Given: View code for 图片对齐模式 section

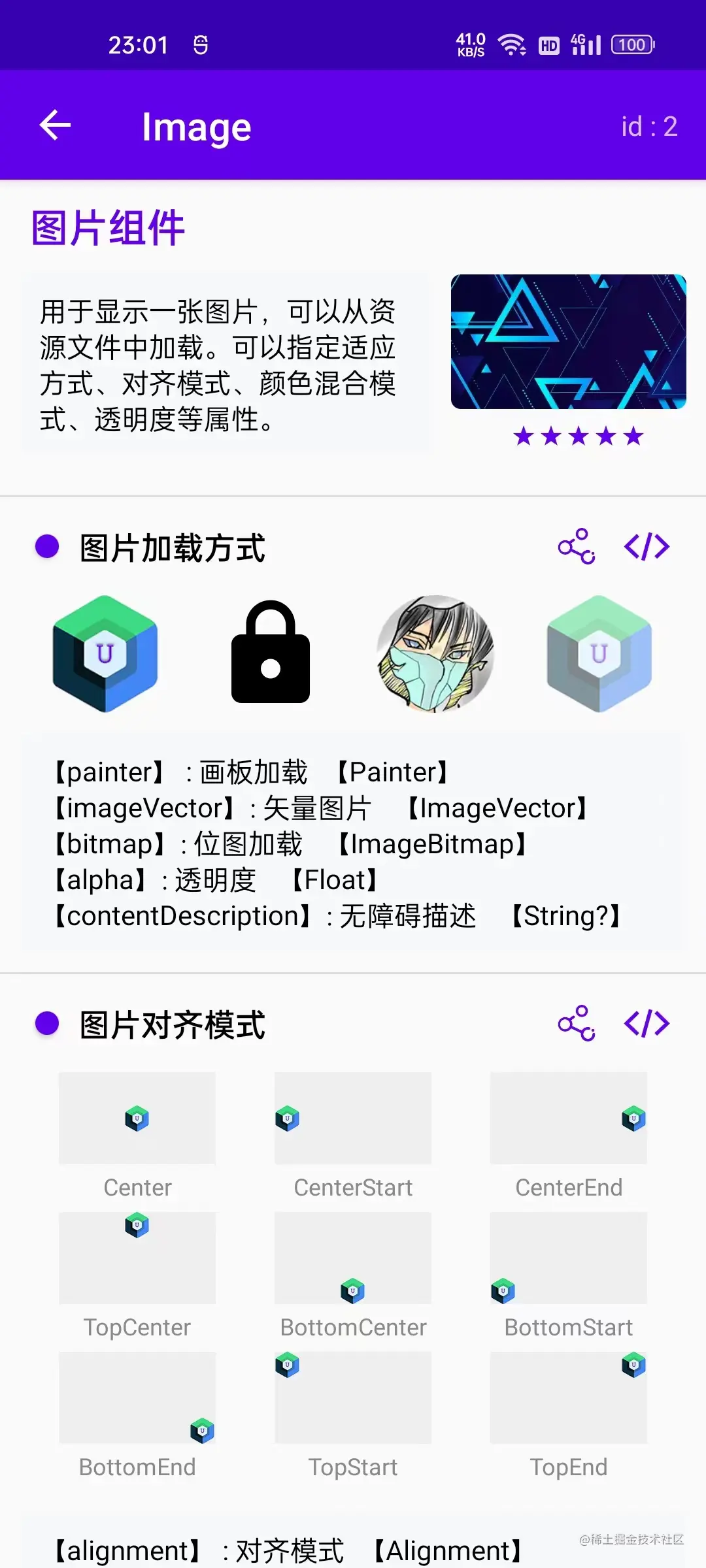Looking at the screenshot, I should click(647, 1023).
